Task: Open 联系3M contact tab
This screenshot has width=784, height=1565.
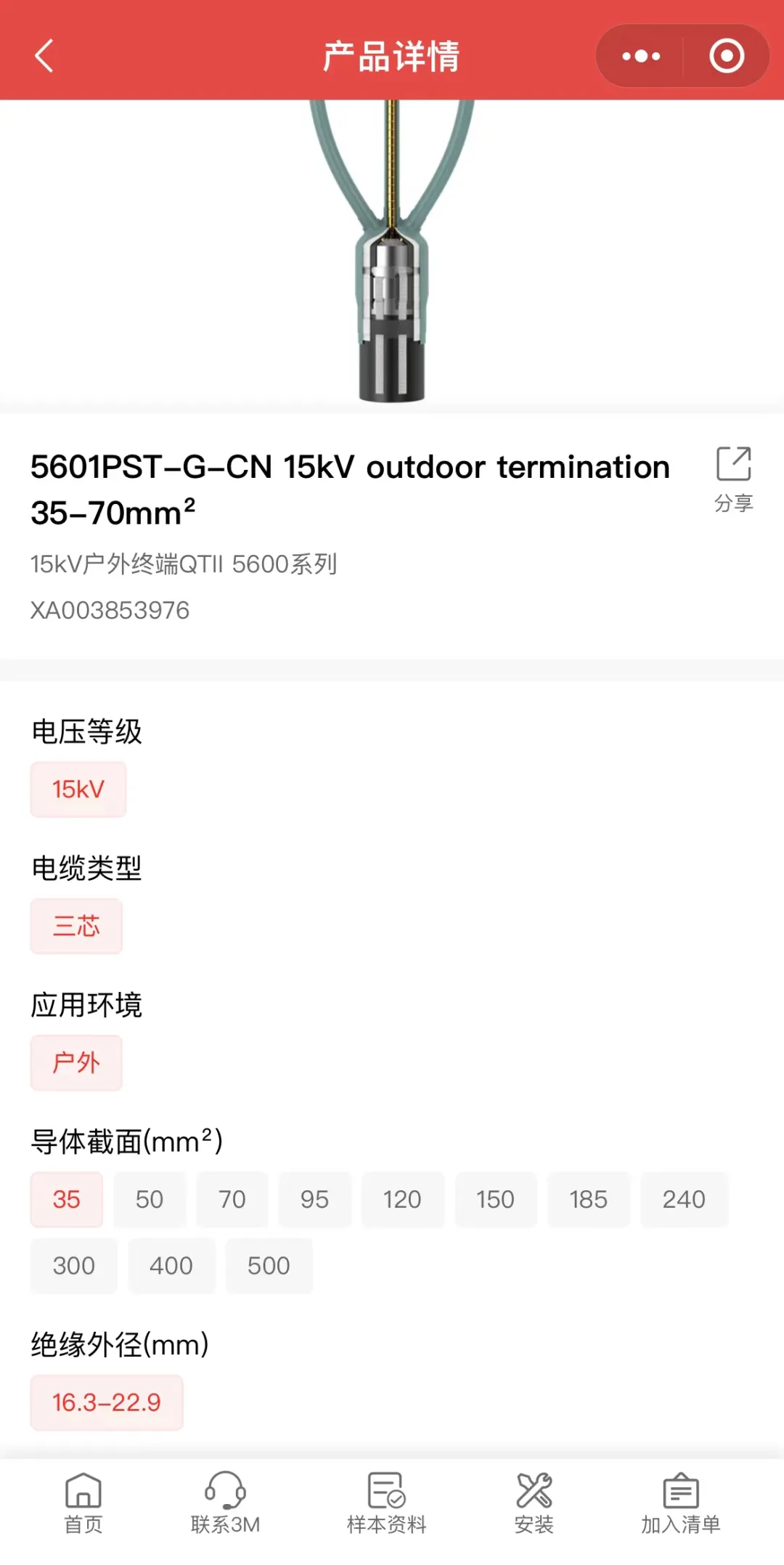Action: (x=225, y=1503)
